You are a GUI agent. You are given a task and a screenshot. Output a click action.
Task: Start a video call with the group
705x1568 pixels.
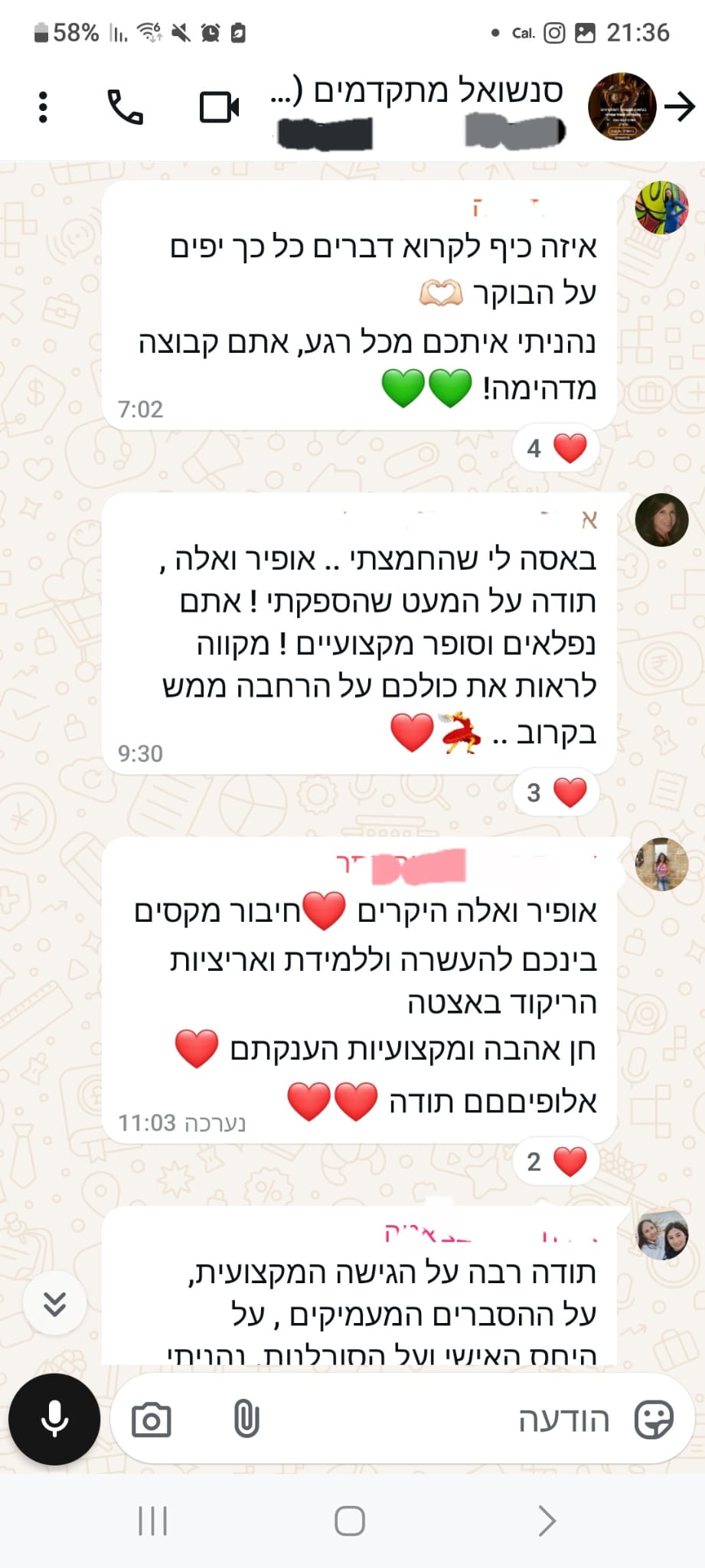(x=219, y=107)
